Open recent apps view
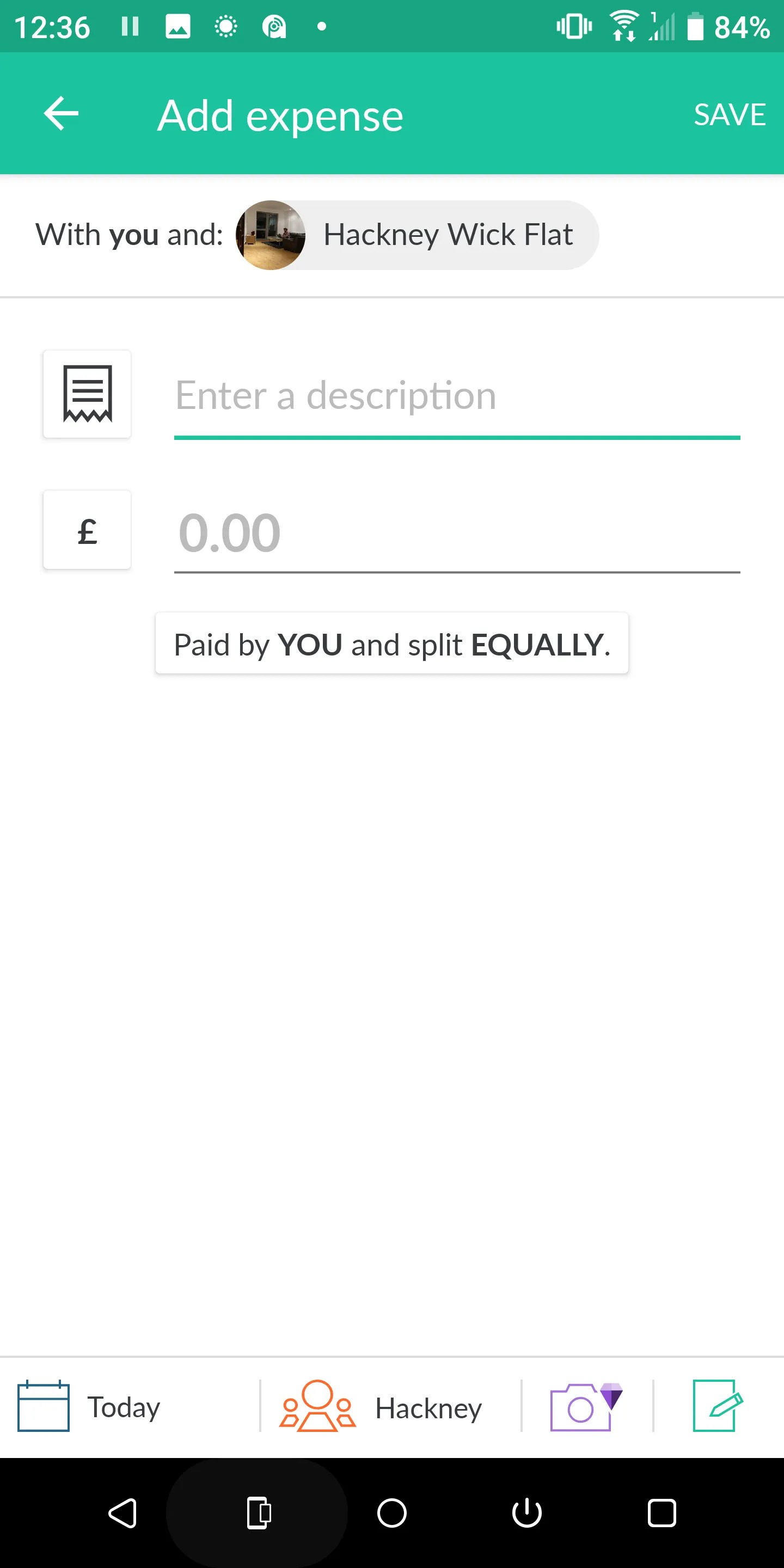Image resolution: width=784 pixels, height=1568 pixels. 661,1512
